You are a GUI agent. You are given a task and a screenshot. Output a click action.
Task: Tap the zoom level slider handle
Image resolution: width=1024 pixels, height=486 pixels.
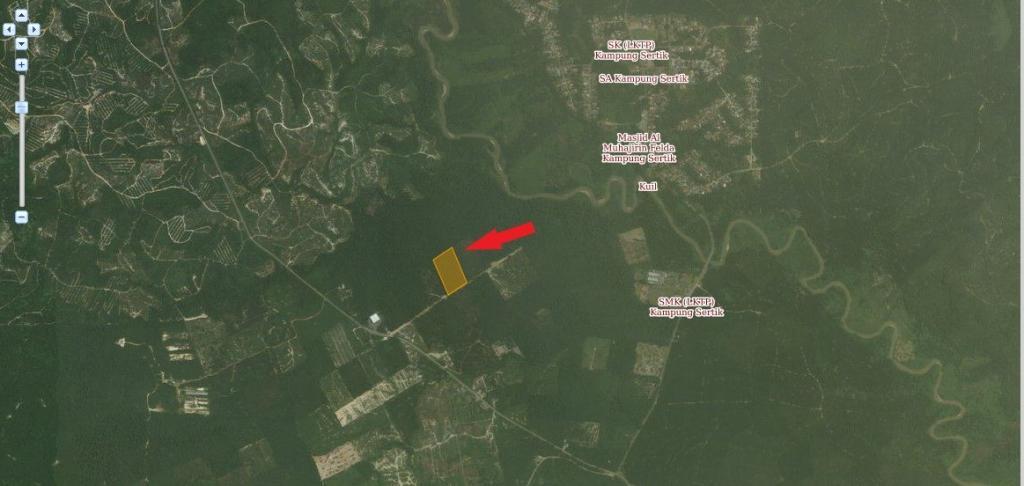click(22, 108)
